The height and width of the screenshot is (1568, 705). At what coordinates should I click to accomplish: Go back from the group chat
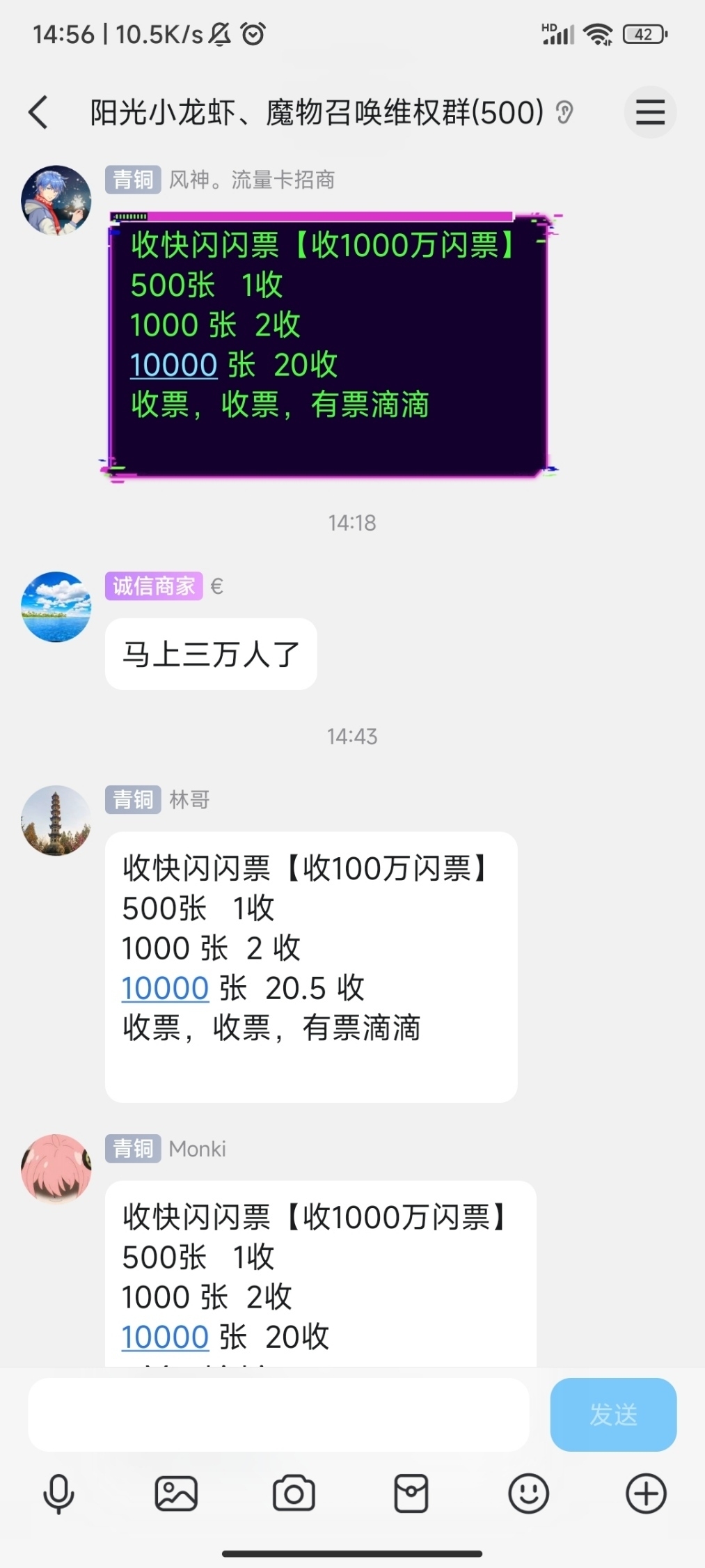coord(38,112)
